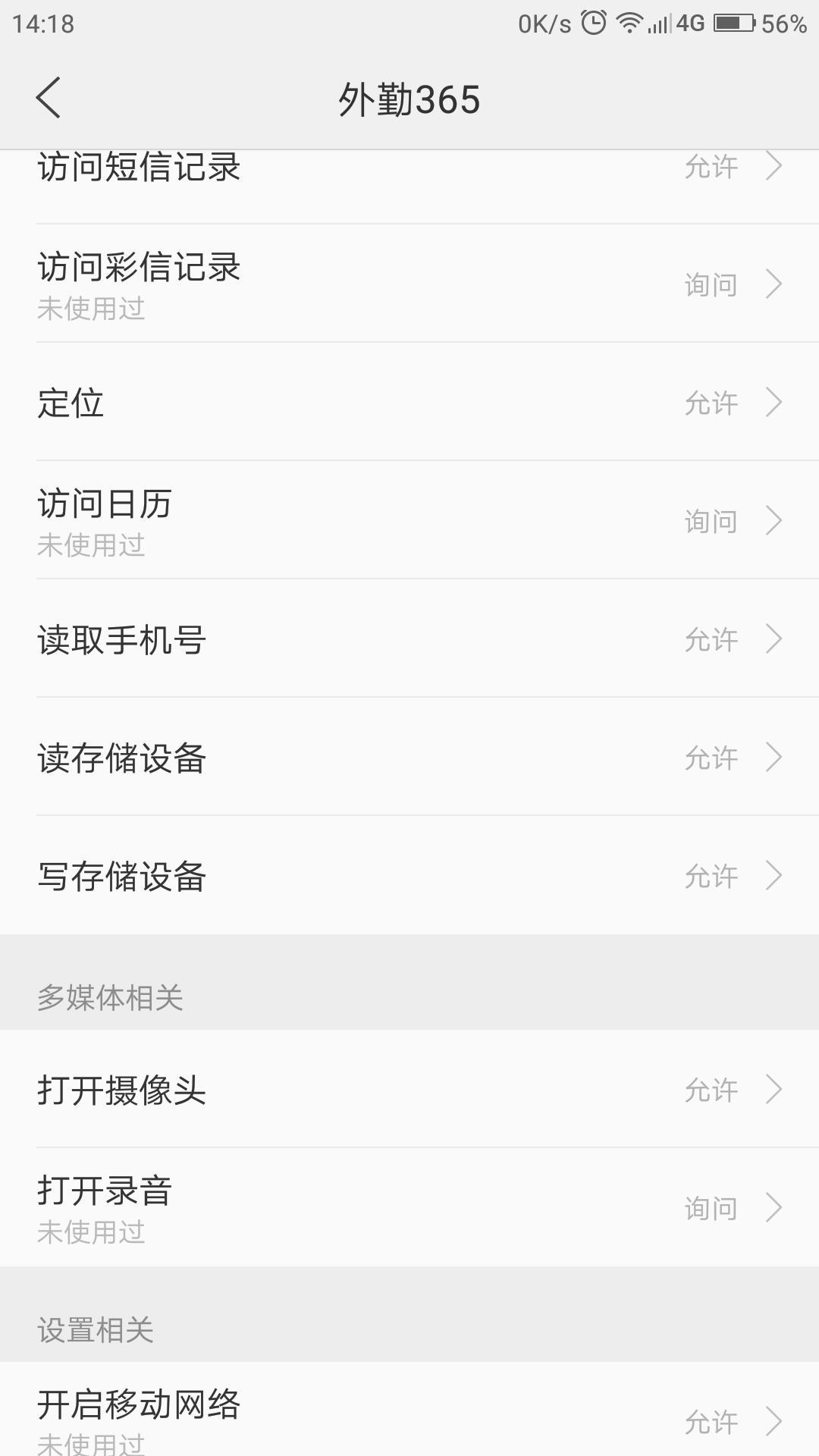Change the 打开摄像头 permission

[x=409, y=1090]
